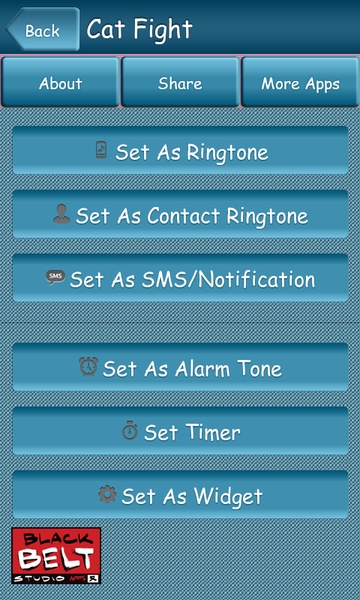This screenshot has width=360, height=600.
Task: Tap Set Timer
Action: coord(181,431)
